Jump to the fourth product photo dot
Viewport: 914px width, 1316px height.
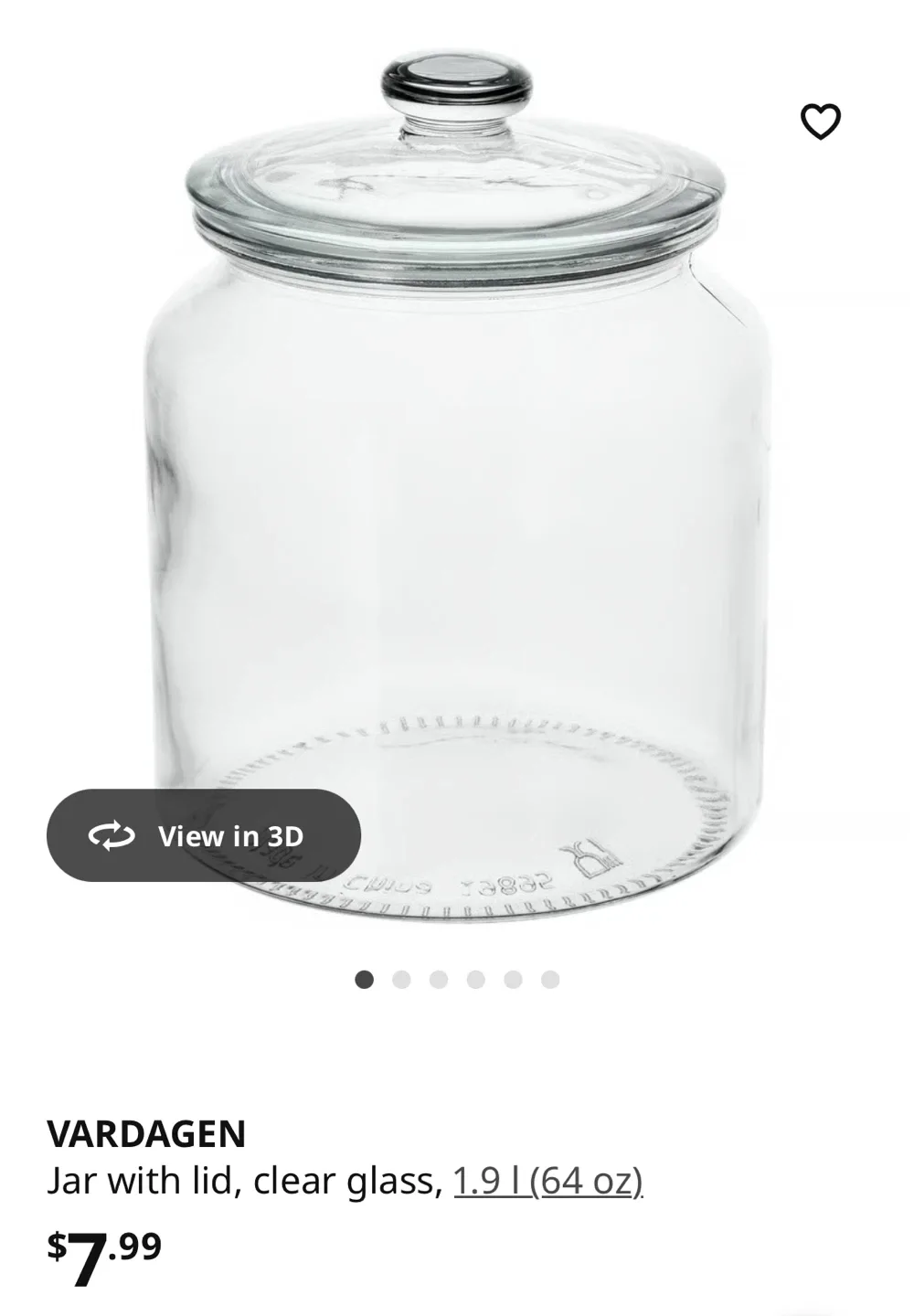475,978
